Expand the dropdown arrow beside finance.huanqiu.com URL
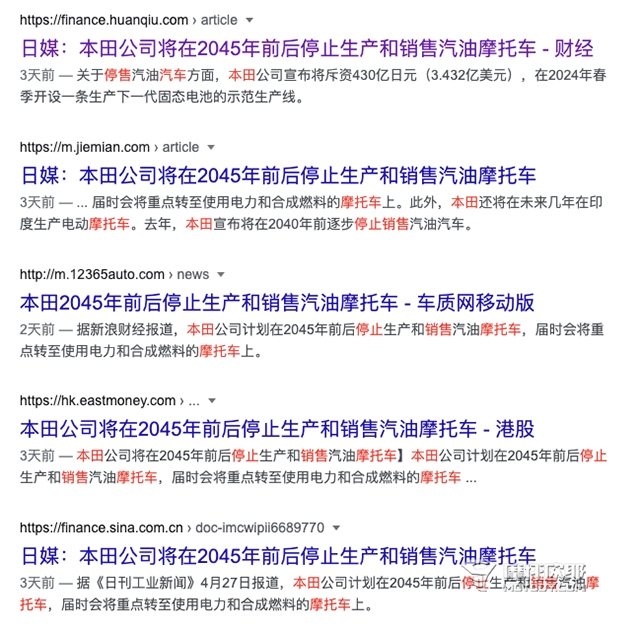 pos(249,20)
